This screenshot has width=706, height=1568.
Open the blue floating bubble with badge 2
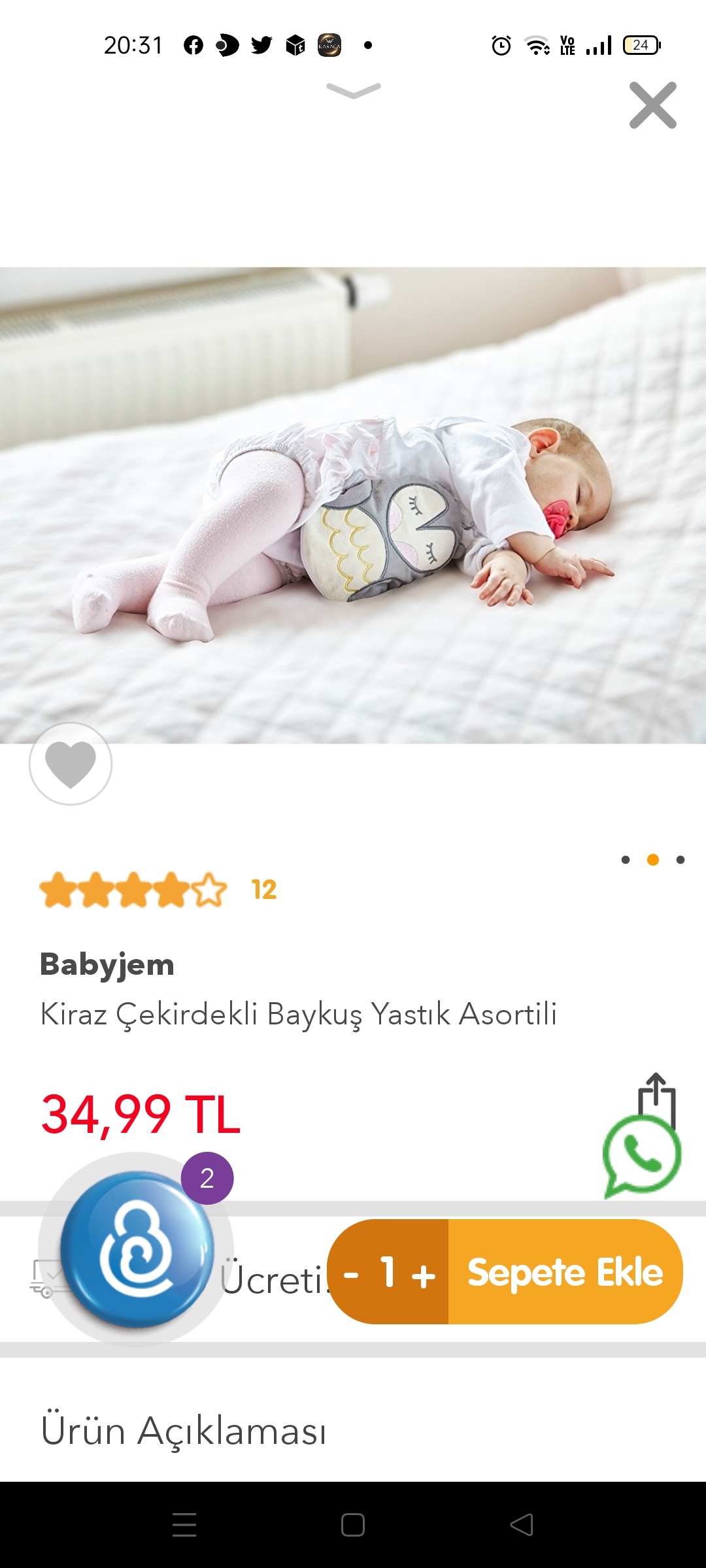point(137,1249)
